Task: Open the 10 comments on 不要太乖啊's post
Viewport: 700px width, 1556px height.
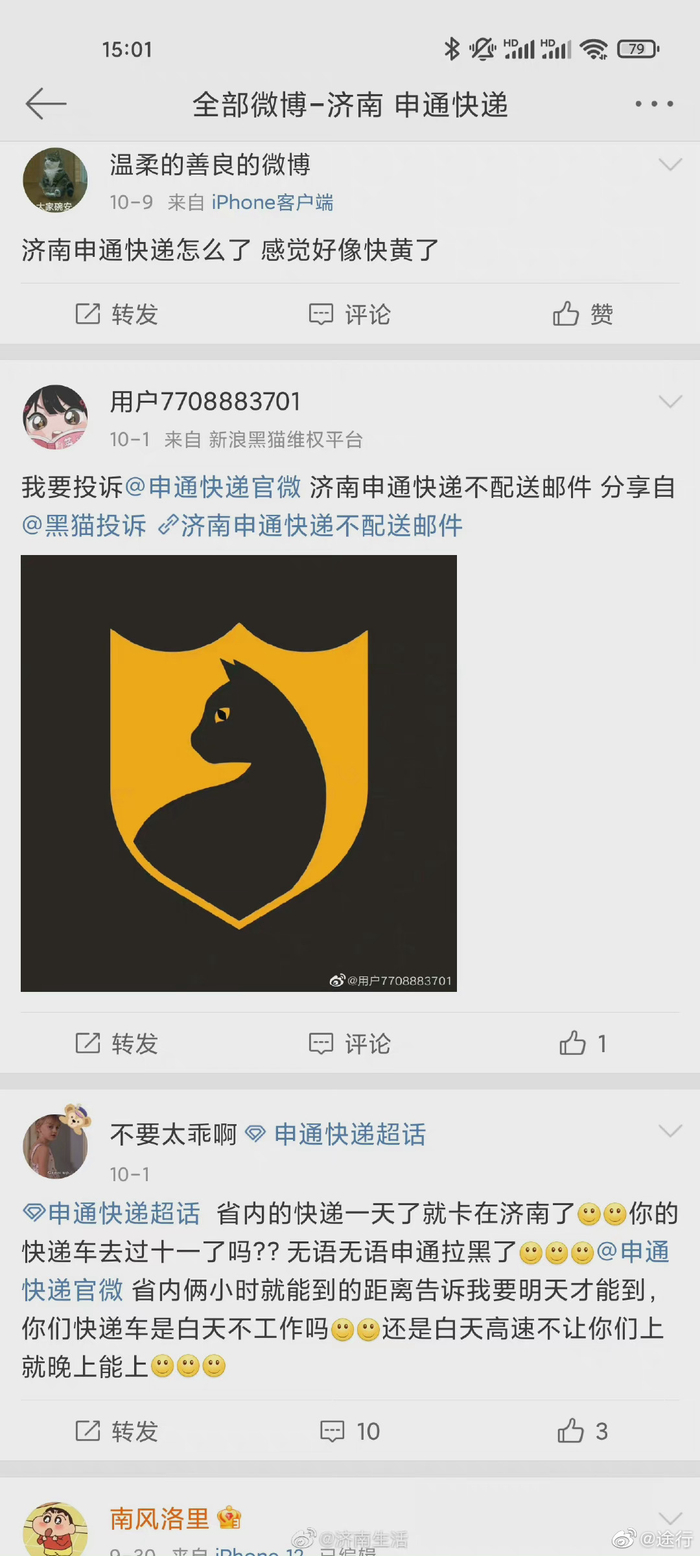Action: coord(350,1431)
